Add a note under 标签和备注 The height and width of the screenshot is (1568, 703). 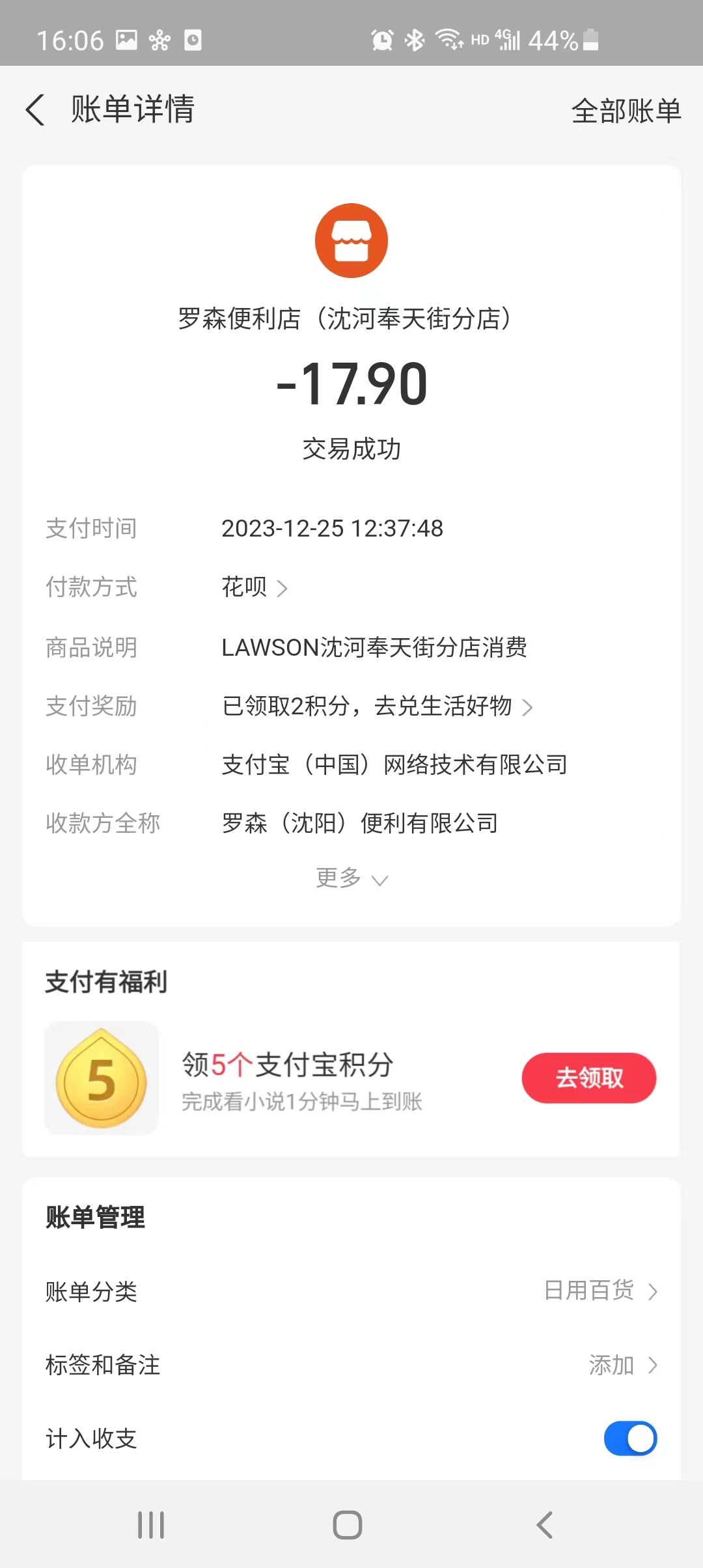pos(622,1365)
